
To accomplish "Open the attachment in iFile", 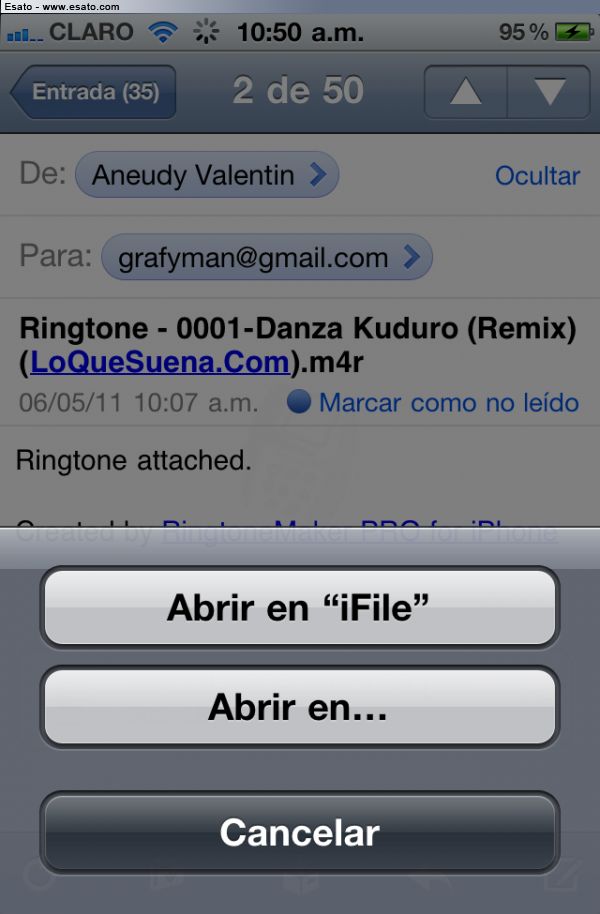I will click(x=299, y=607).
